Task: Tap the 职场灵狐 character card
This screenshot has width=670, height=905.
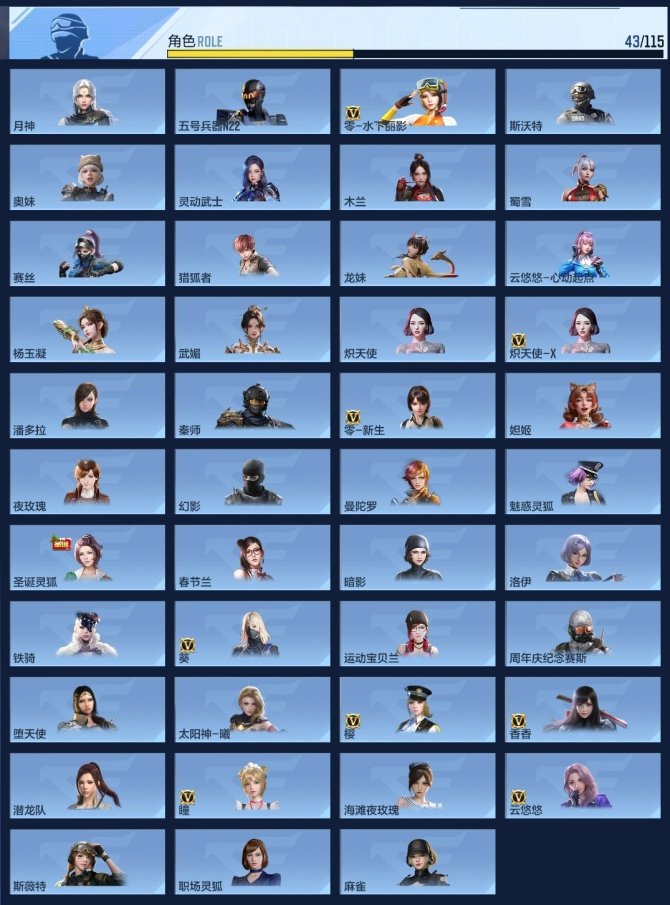Action: tap(252, 861)
